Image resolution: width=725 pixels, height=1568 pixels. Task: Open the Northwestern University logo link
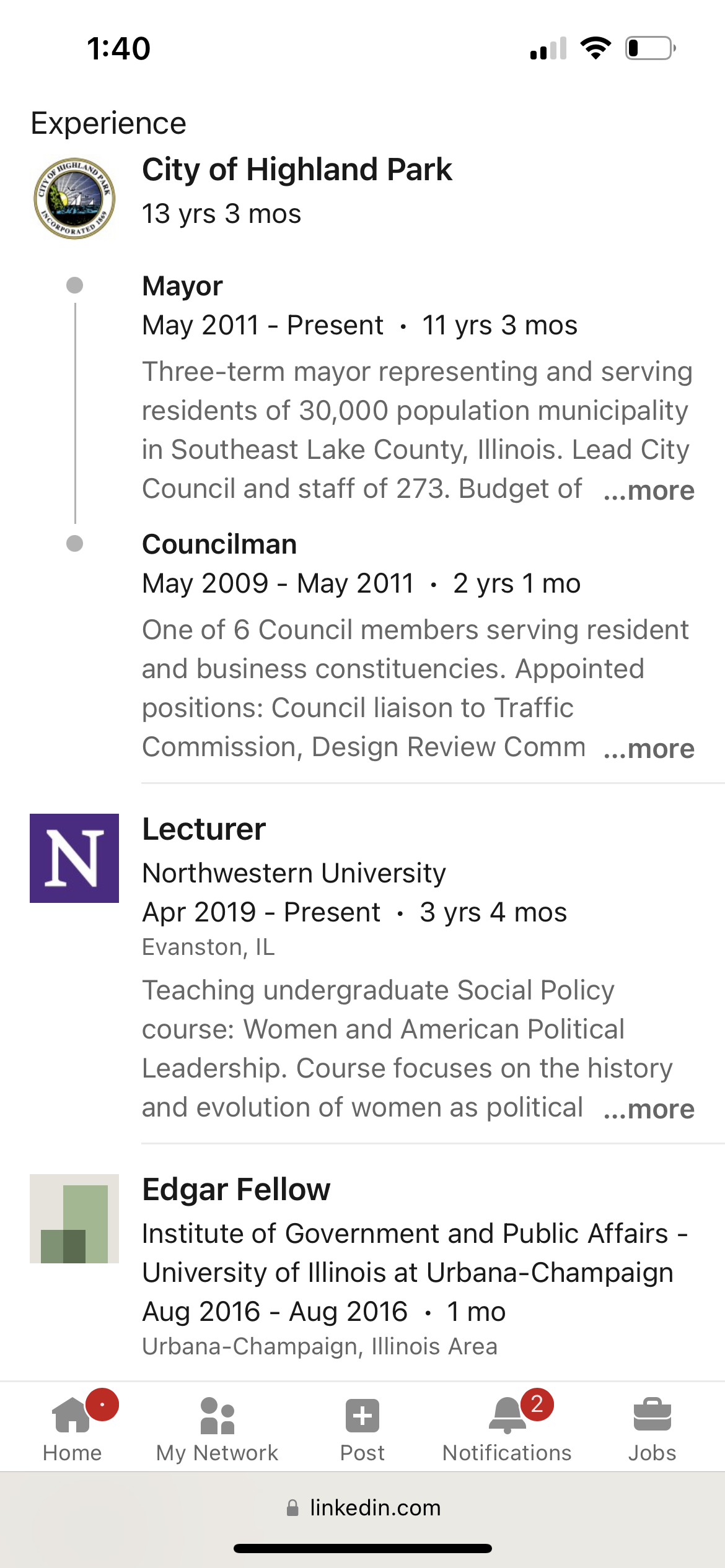pyautogui.click(x=74, y=858)
